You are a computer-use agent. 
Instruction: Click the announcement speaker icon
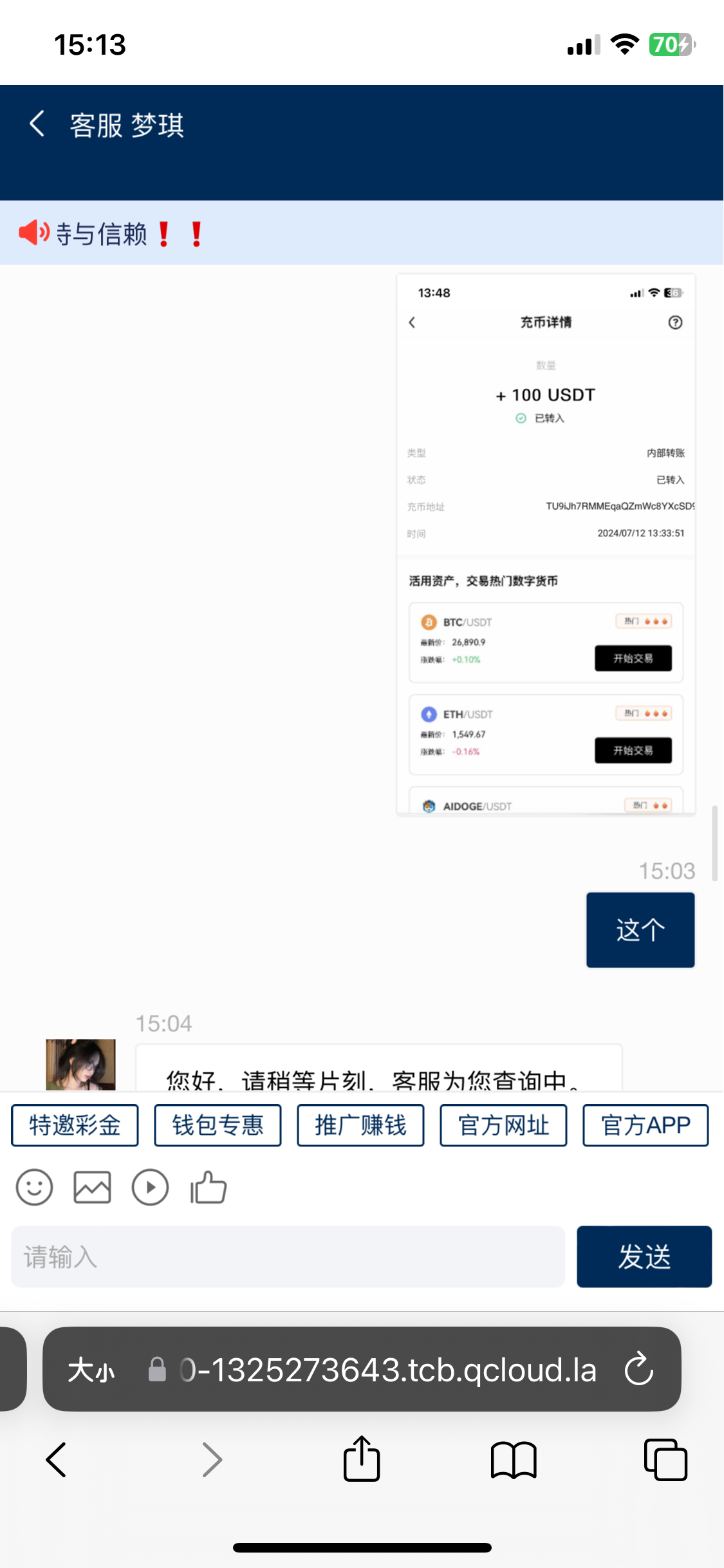[x=33, y=233]
